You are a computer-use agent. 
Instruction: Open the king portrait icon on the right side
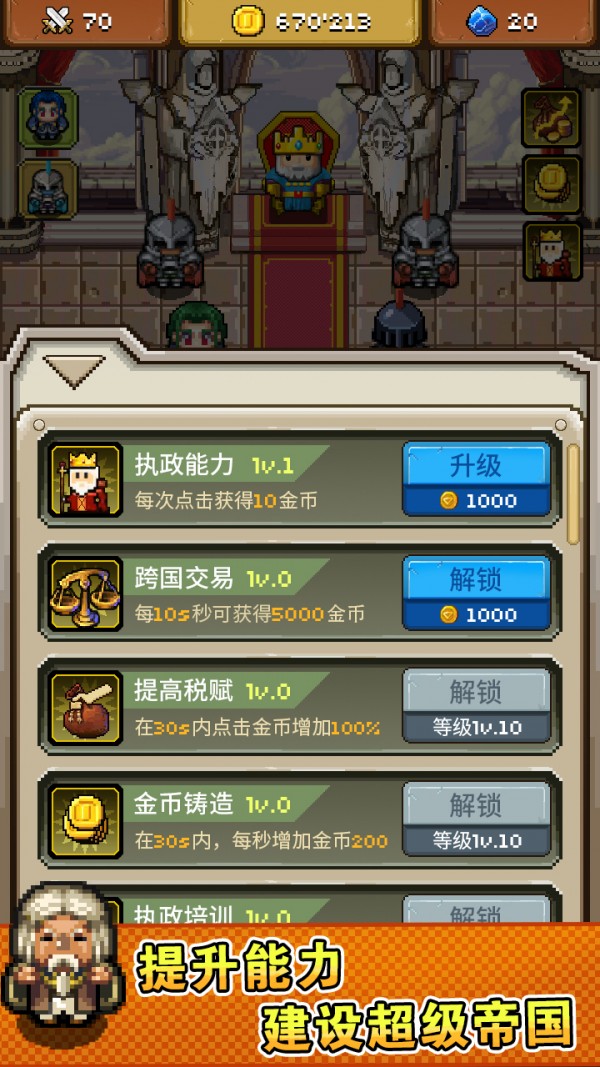[x=552, y=251]
